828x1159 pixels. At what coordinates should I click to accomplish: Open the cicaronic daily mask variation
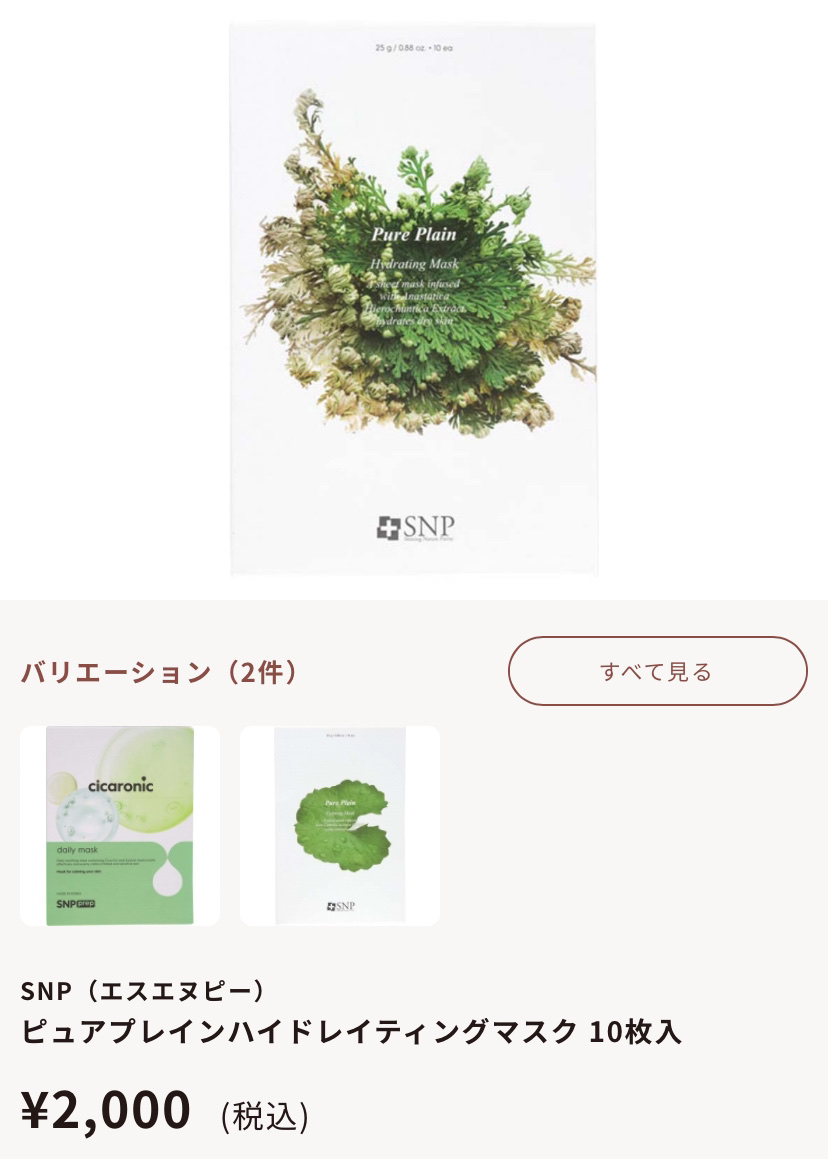coord(120,826)
